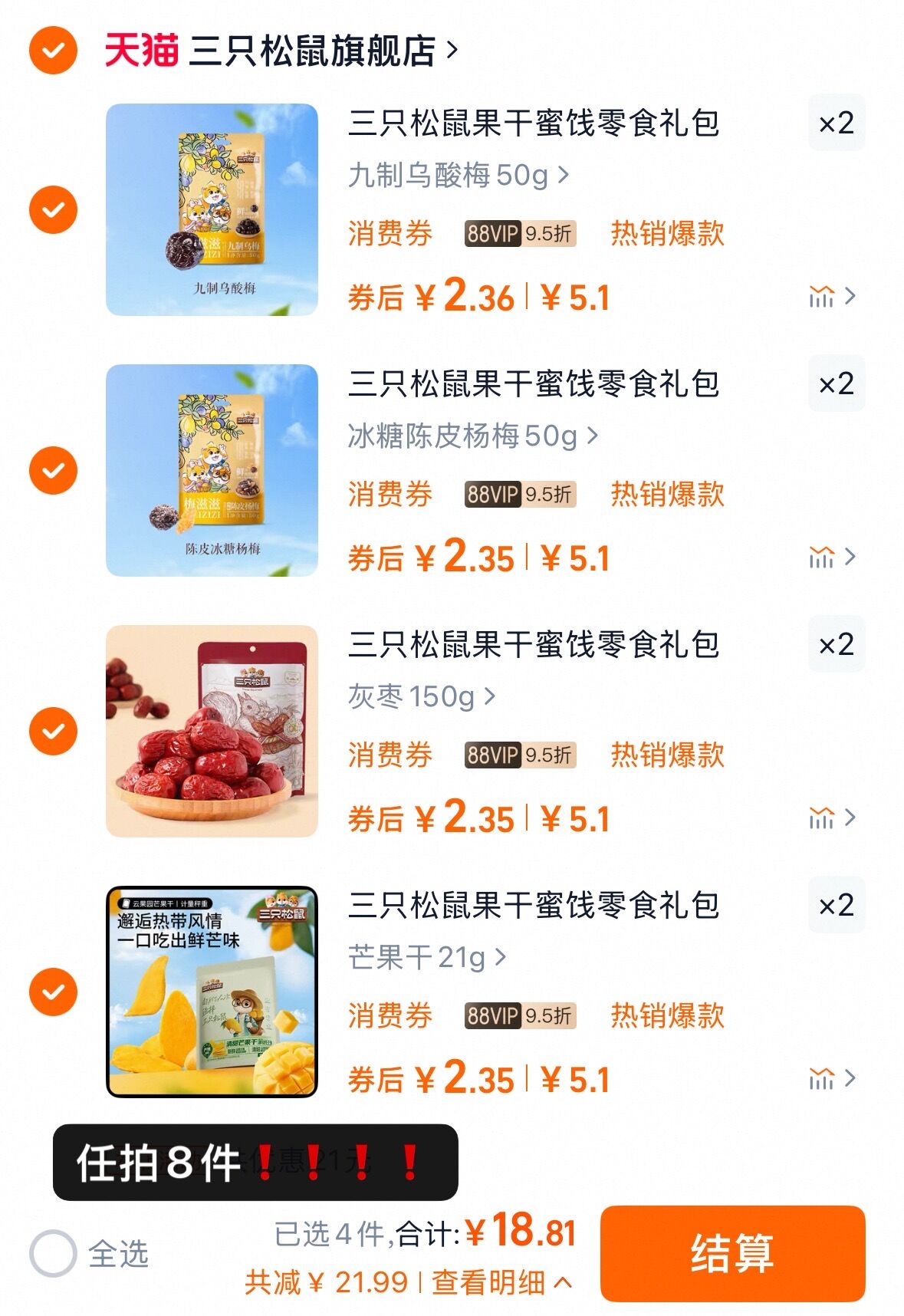Click the 88VIP 9.5折 badge on 灰枣 item
This screenshot has height=1316, width=904.
point(516,755)
